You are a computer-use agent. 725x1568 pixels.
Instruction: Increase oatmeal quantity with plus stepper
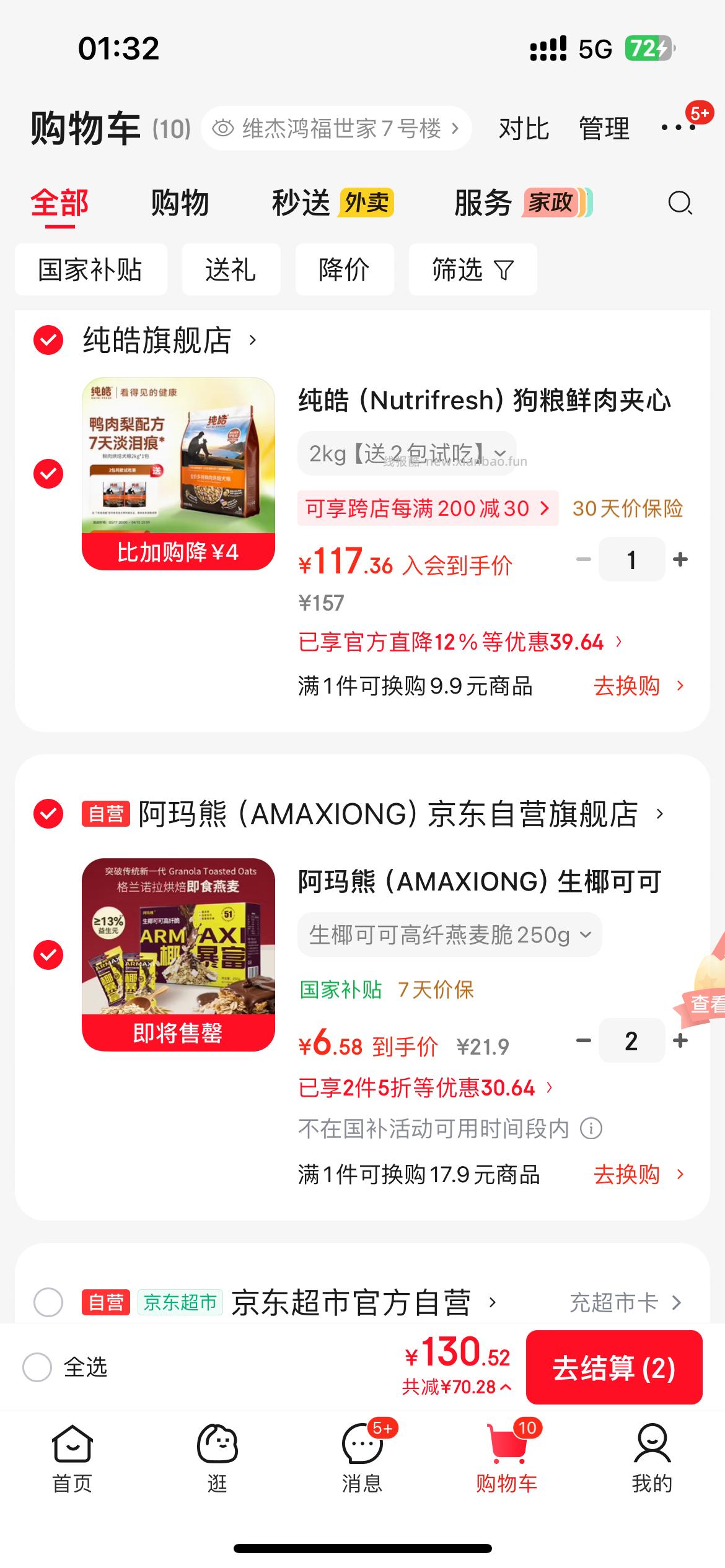(680, 1040)
